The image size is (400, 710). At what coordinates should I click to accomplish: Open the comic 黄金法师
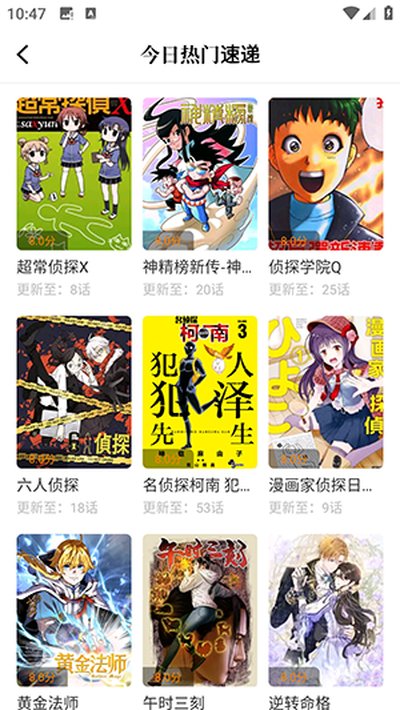pyautogui.click(x=74, y=610)
